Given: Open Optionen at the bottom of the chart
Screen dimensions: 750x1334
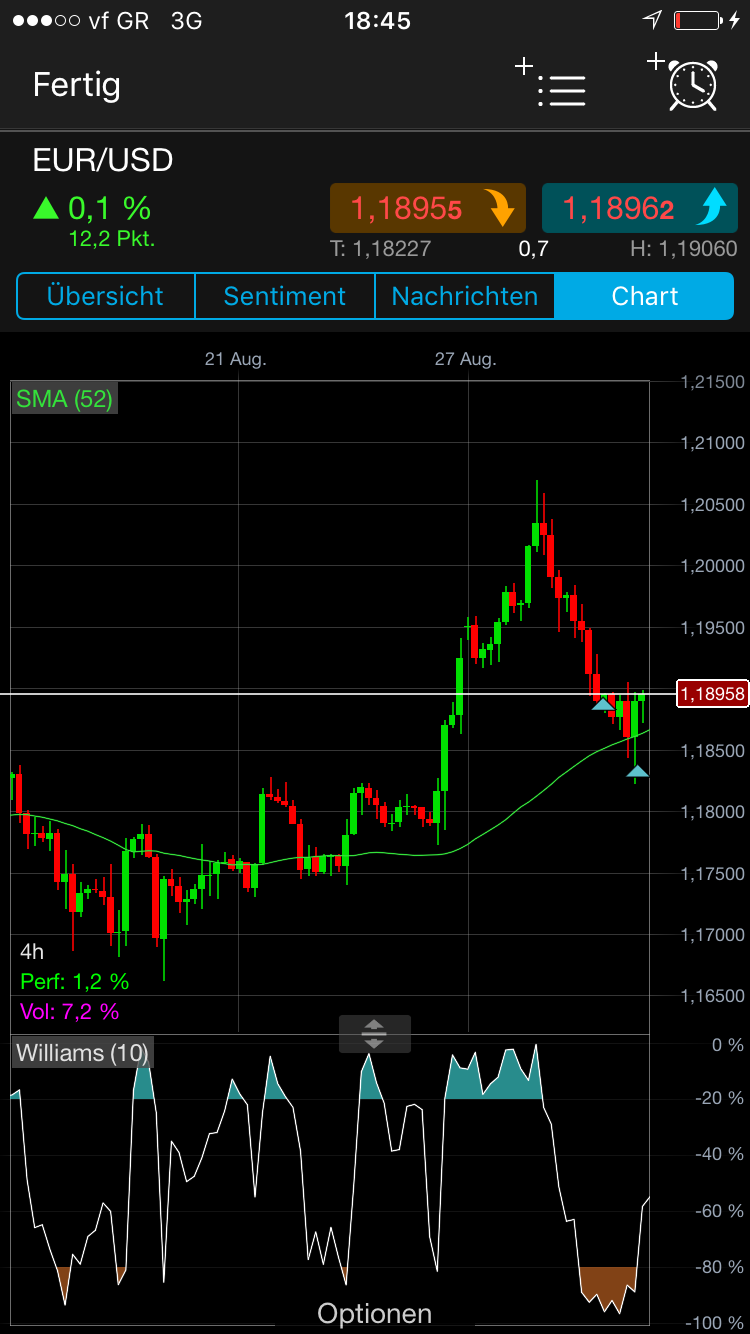Looking at the screenshot, I should (374, 1312).
